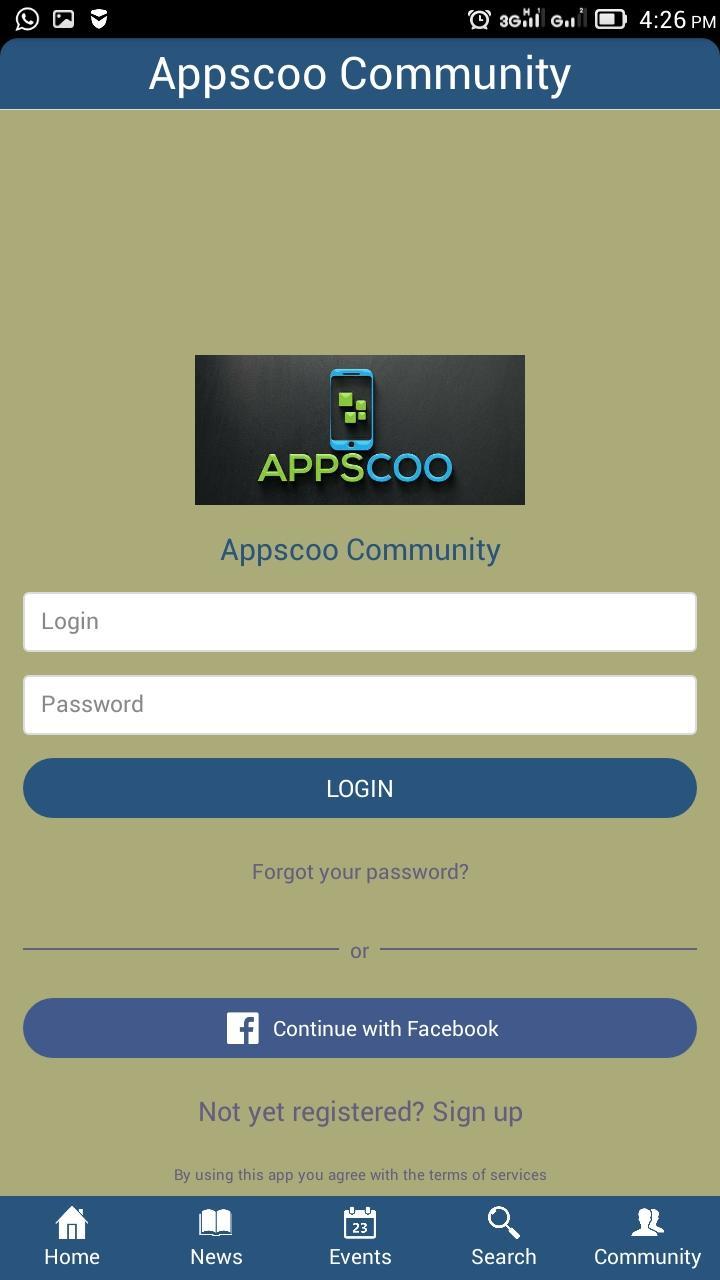The width and height of the screenshot is (720, 1280).
Task: Switch to the News tab
Action: tap(216, 1237)
